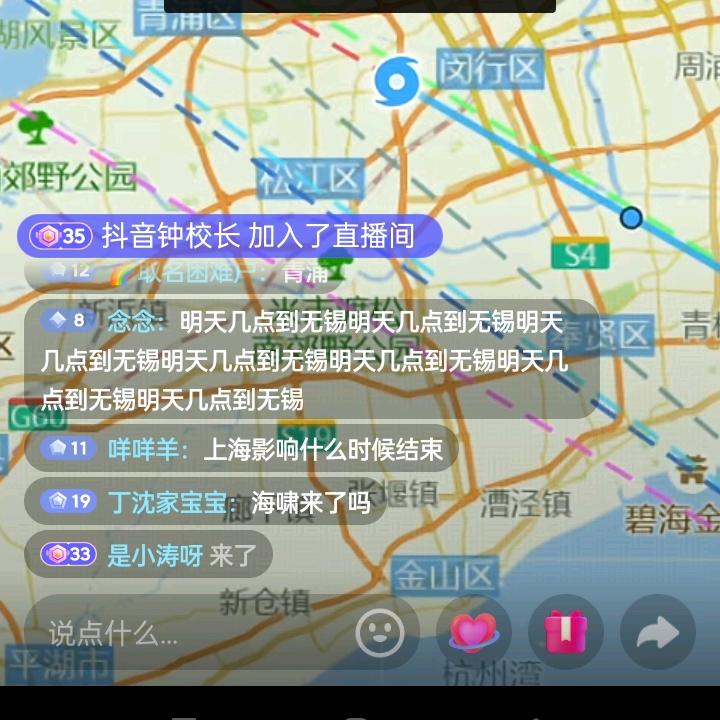Screen dimensions: 720x720
Task: Open 念念's comment about 无锡
Action: (310, 360)
